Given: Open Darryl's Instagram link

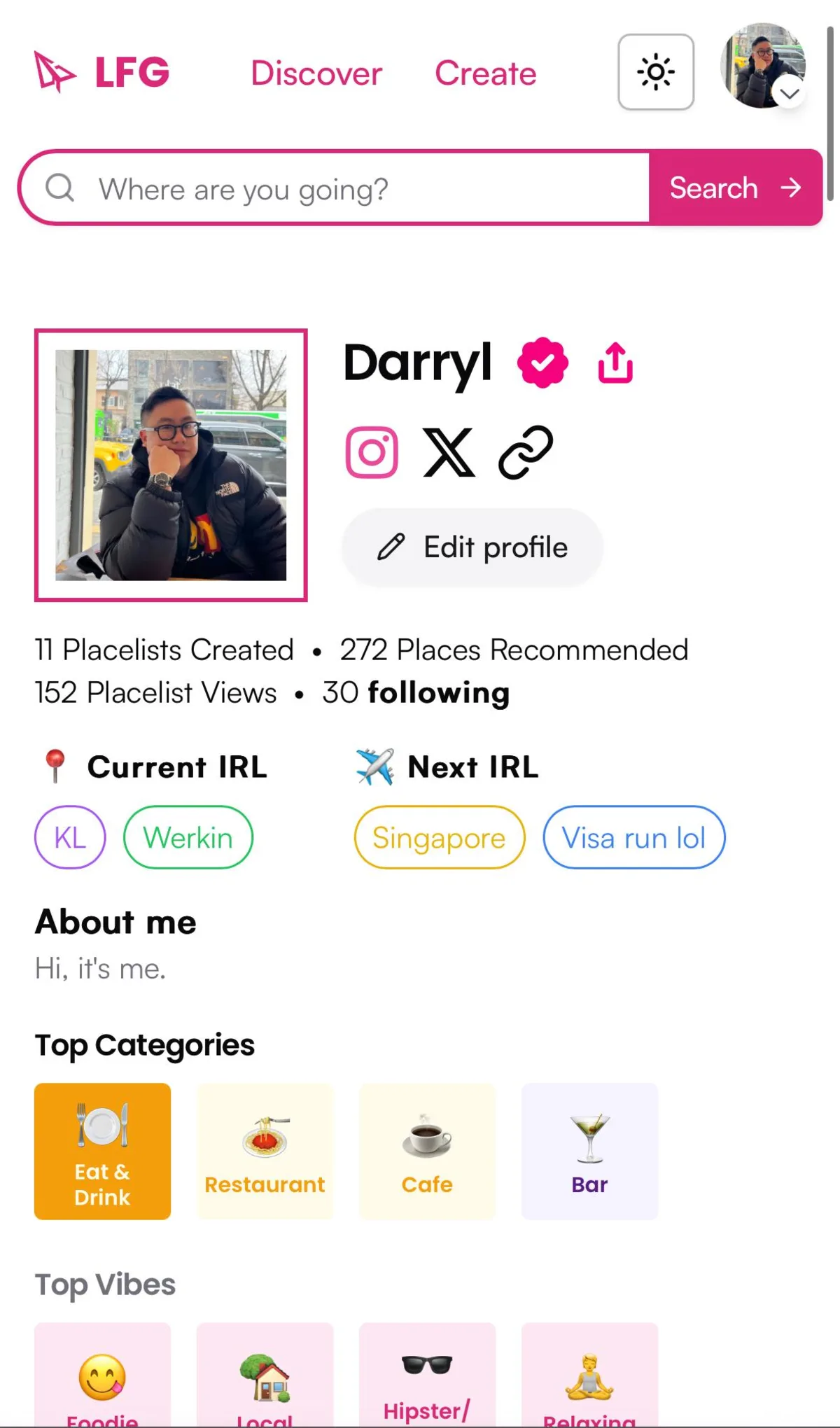Looking at the screenshot, I should [x=372, y=452].
